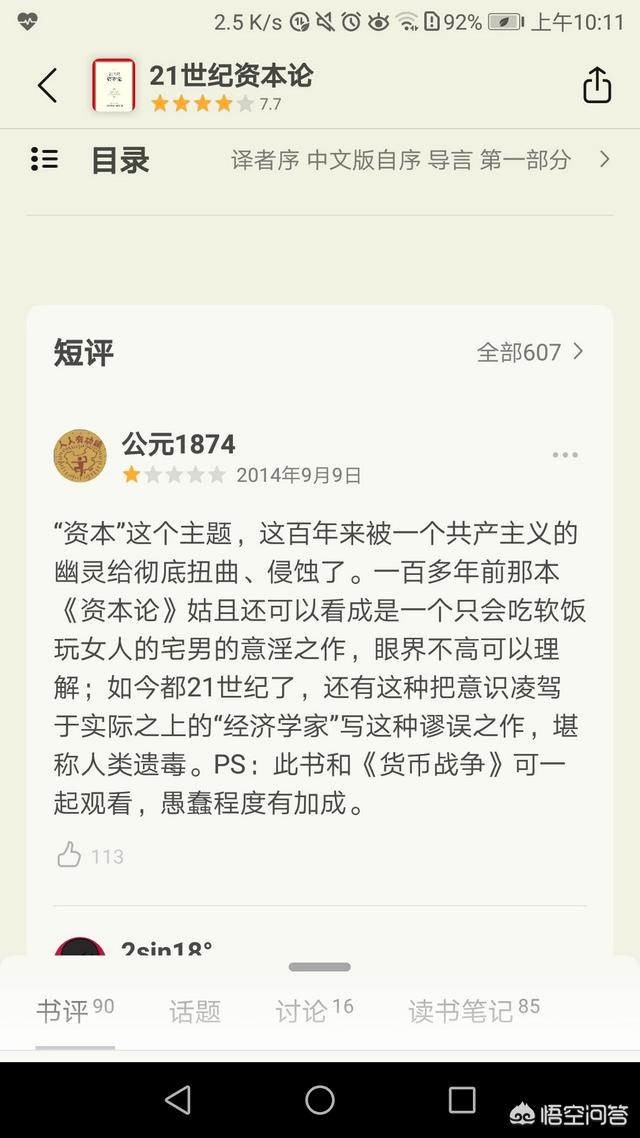This screenshot has height=1138, width=640.
Task: Switch to the 话题 tab
Action: click(x=195, y=1011)
